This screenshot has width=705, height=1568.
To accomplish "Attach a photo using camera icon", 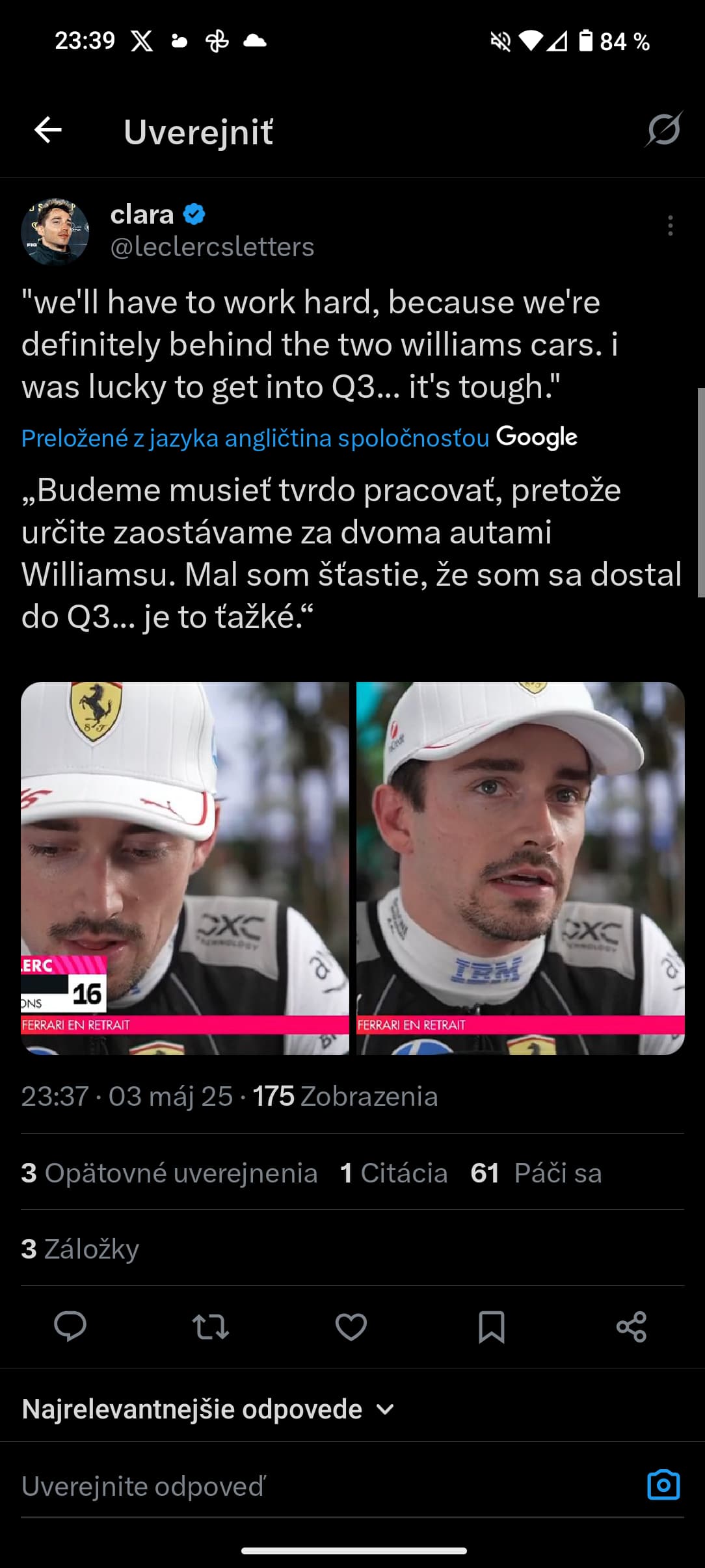I will click(663, 1485).
